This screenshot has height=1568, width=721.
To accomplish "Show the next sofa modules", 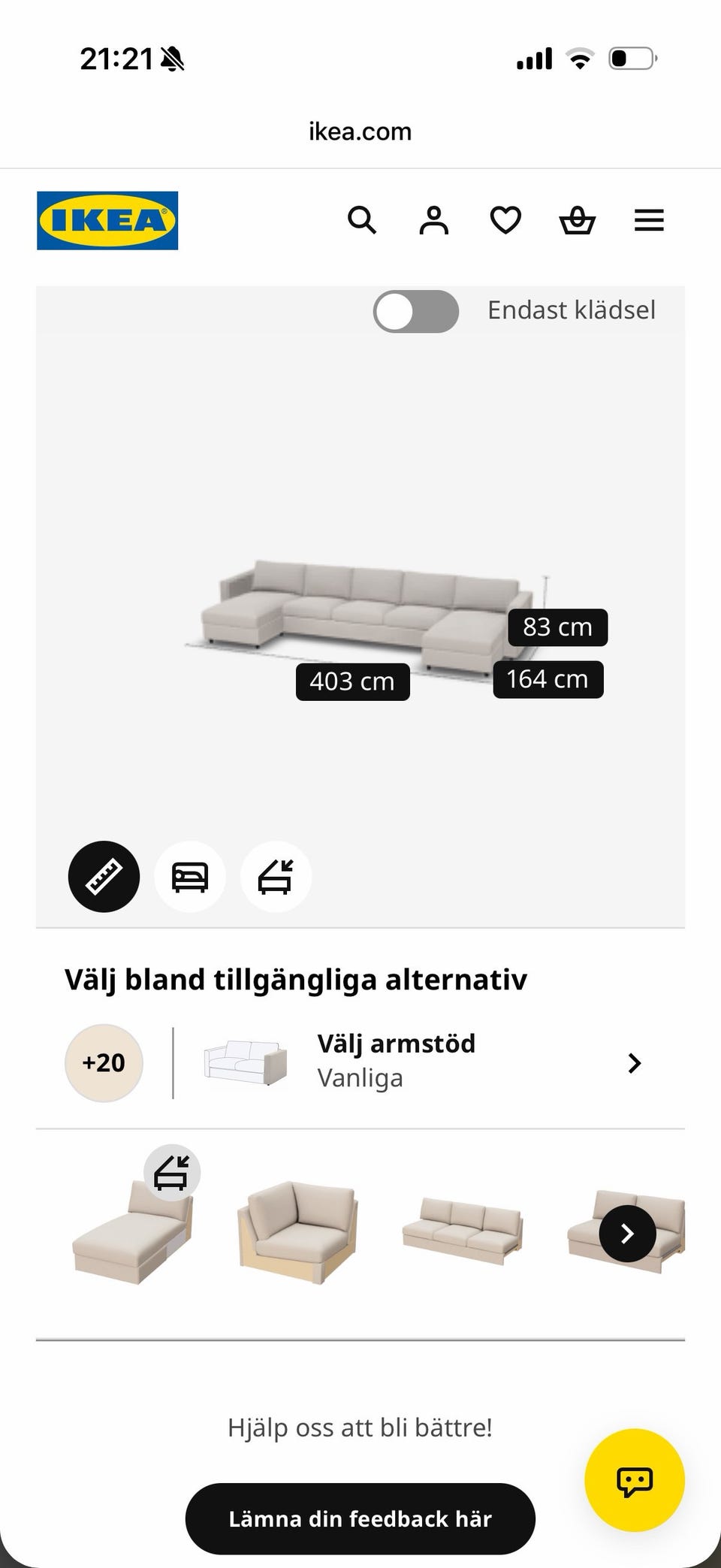I will point(627,1234).
